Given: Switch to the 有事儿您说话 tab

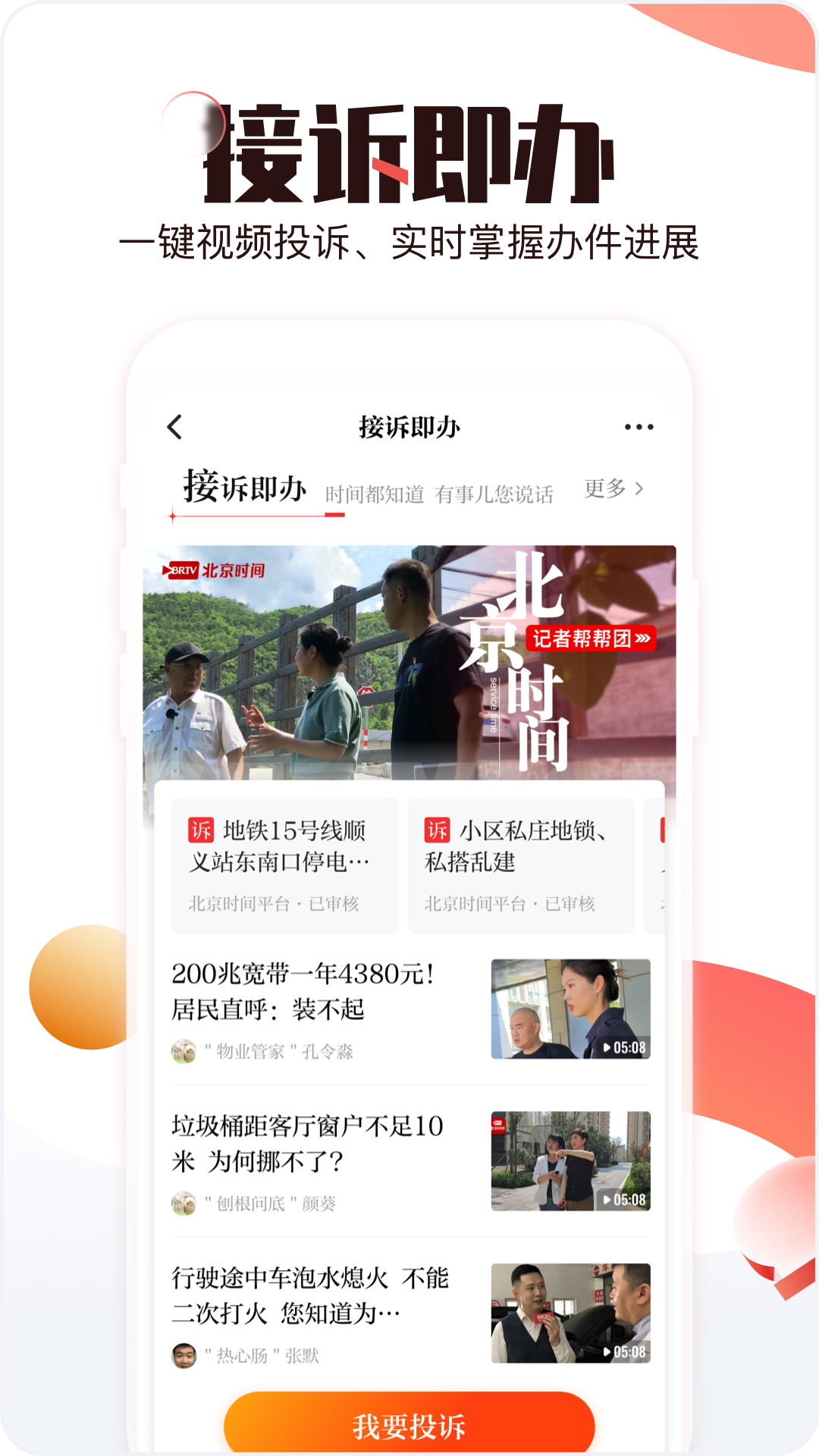Looking at the screenshot, I should pos(494,493).
